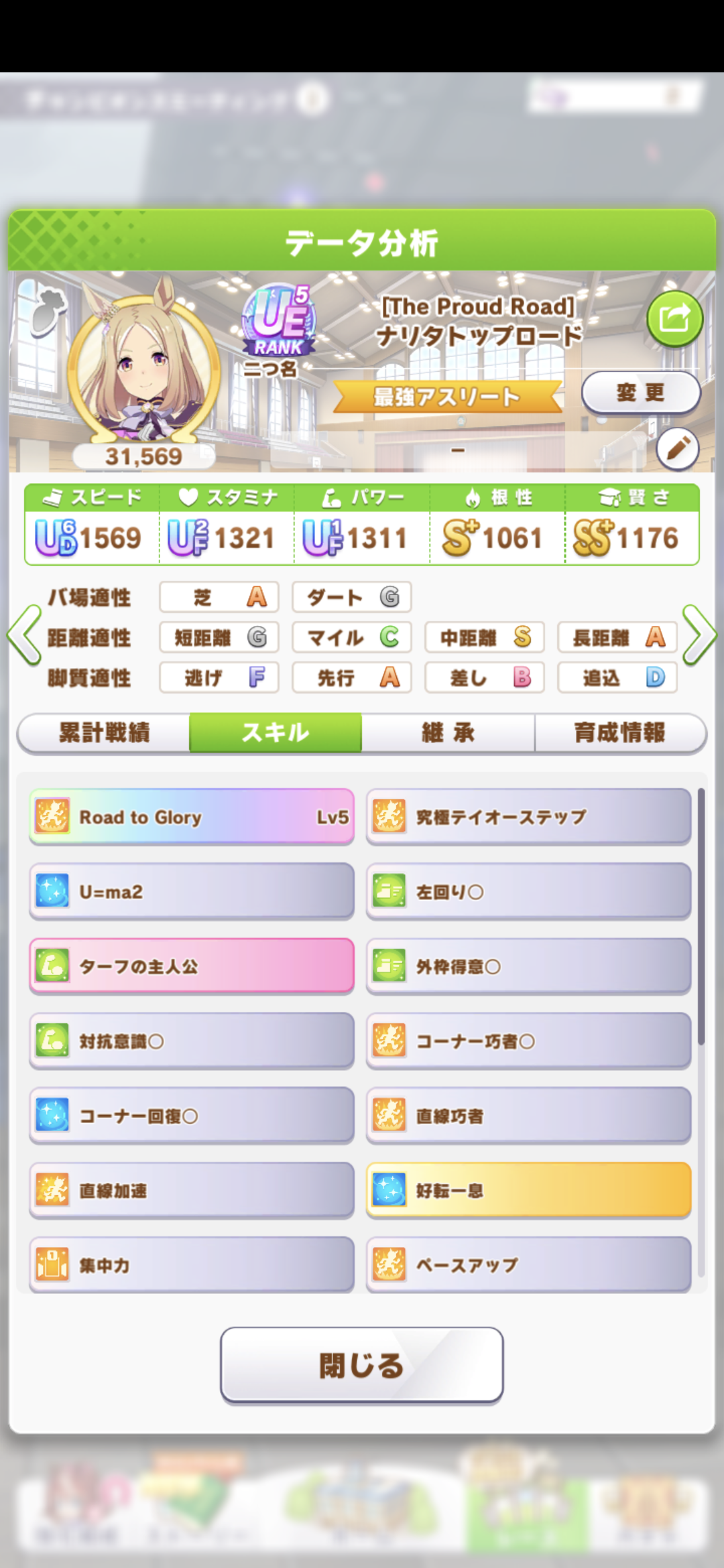Tap the green share icon
Image resolution: width=724 pixels, height=1568 pixels.
(x=674, y=318)
